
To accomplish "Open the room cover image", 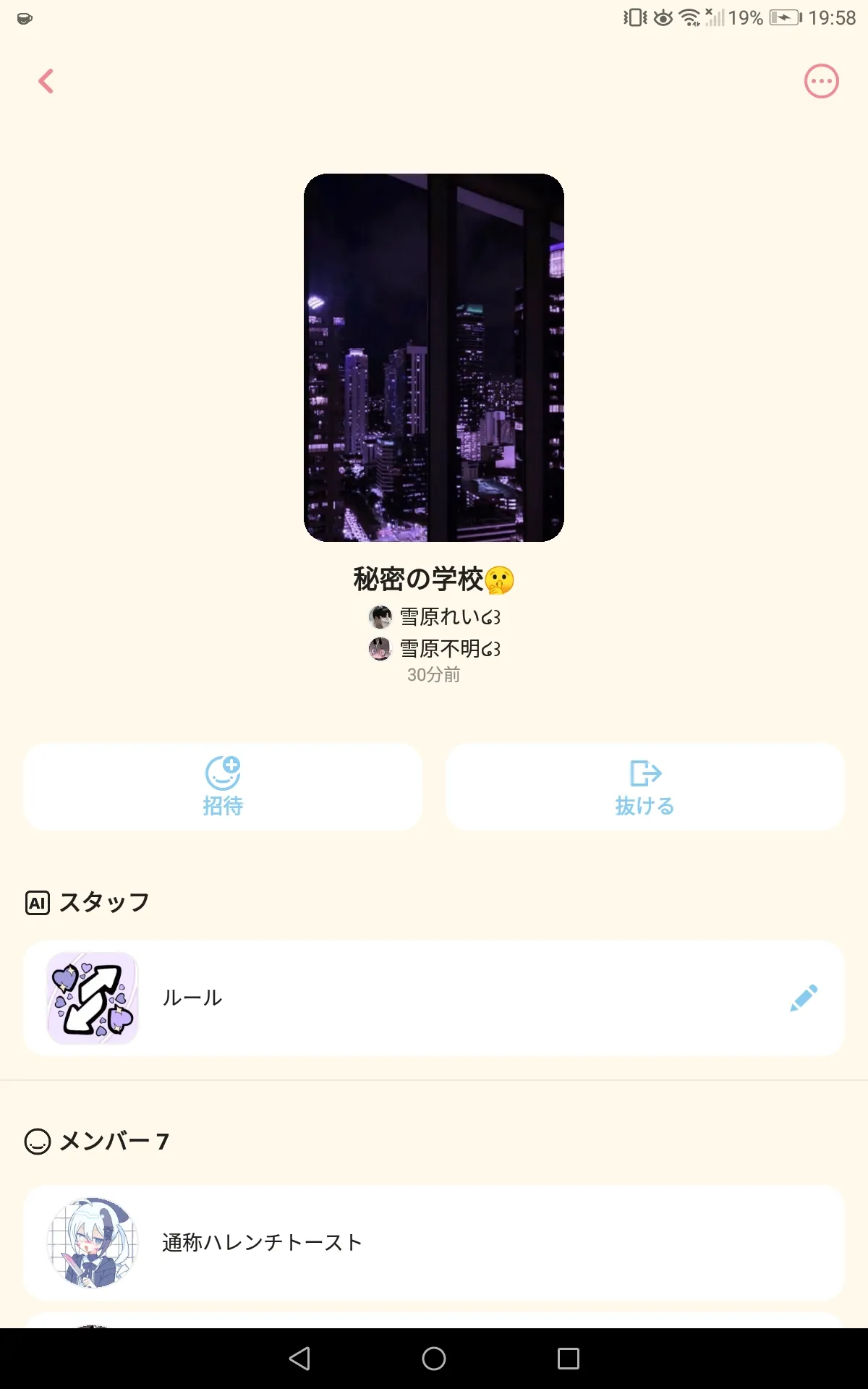I will point(433,357).
